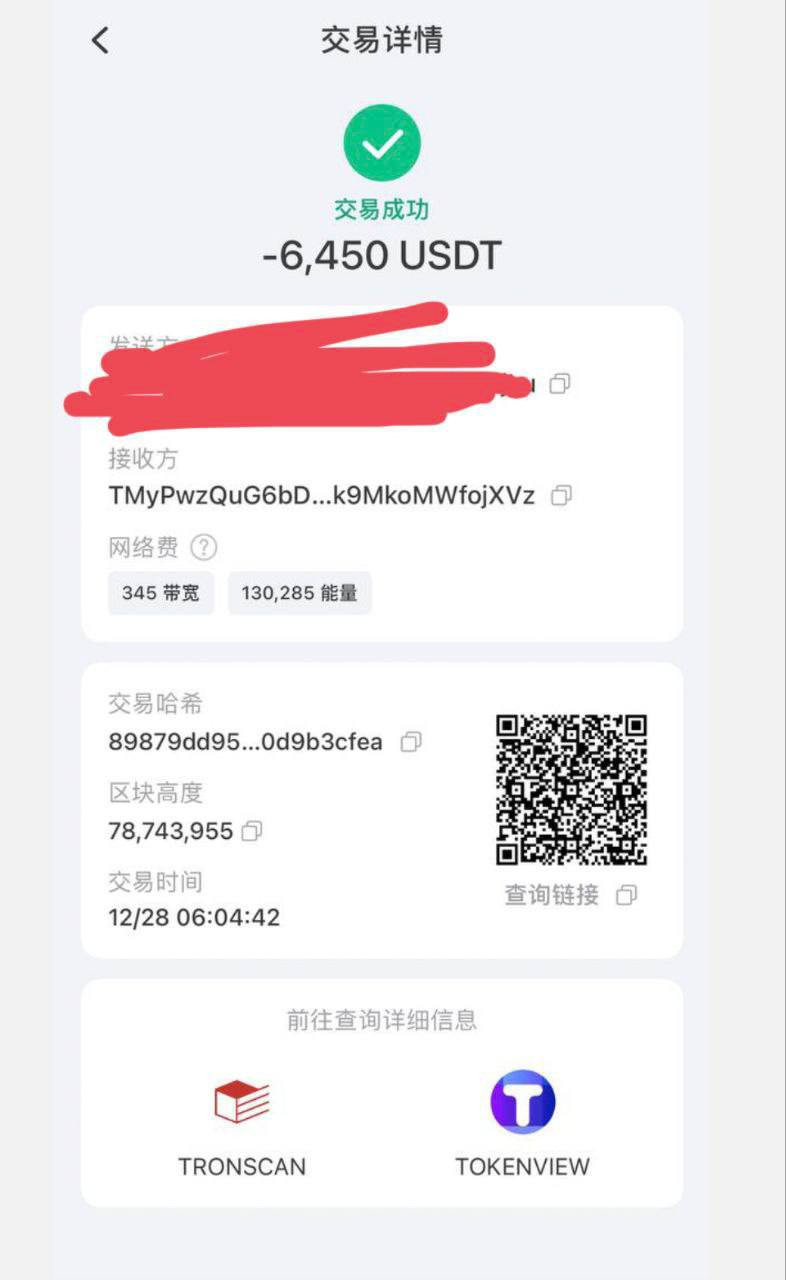
Task: Tap the 前往查询详细信息 section header
Action: pyautogui.click(x=383, y=1021)
